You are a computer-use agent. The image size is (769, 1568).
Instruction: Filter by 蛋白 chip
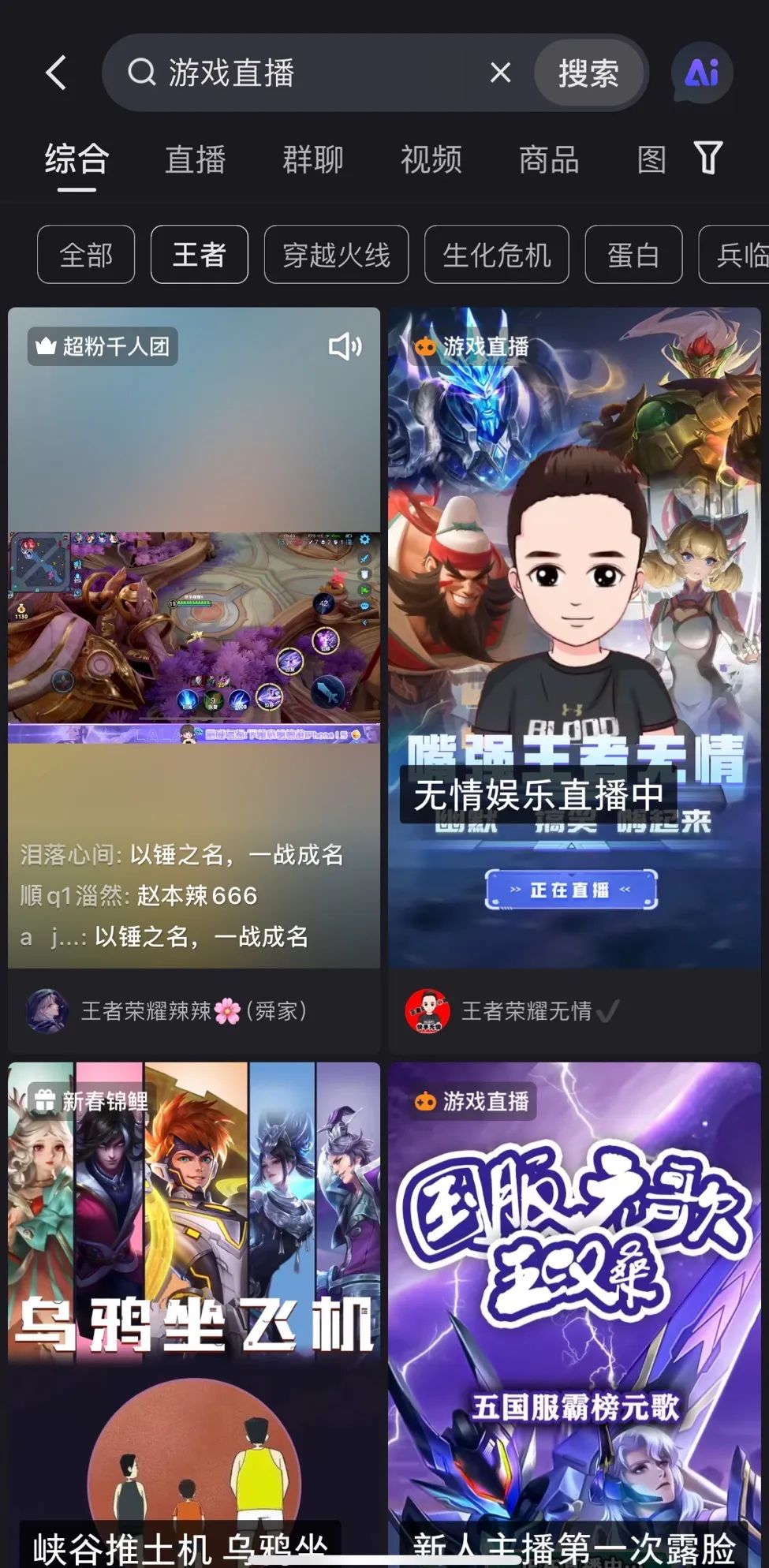633,255
